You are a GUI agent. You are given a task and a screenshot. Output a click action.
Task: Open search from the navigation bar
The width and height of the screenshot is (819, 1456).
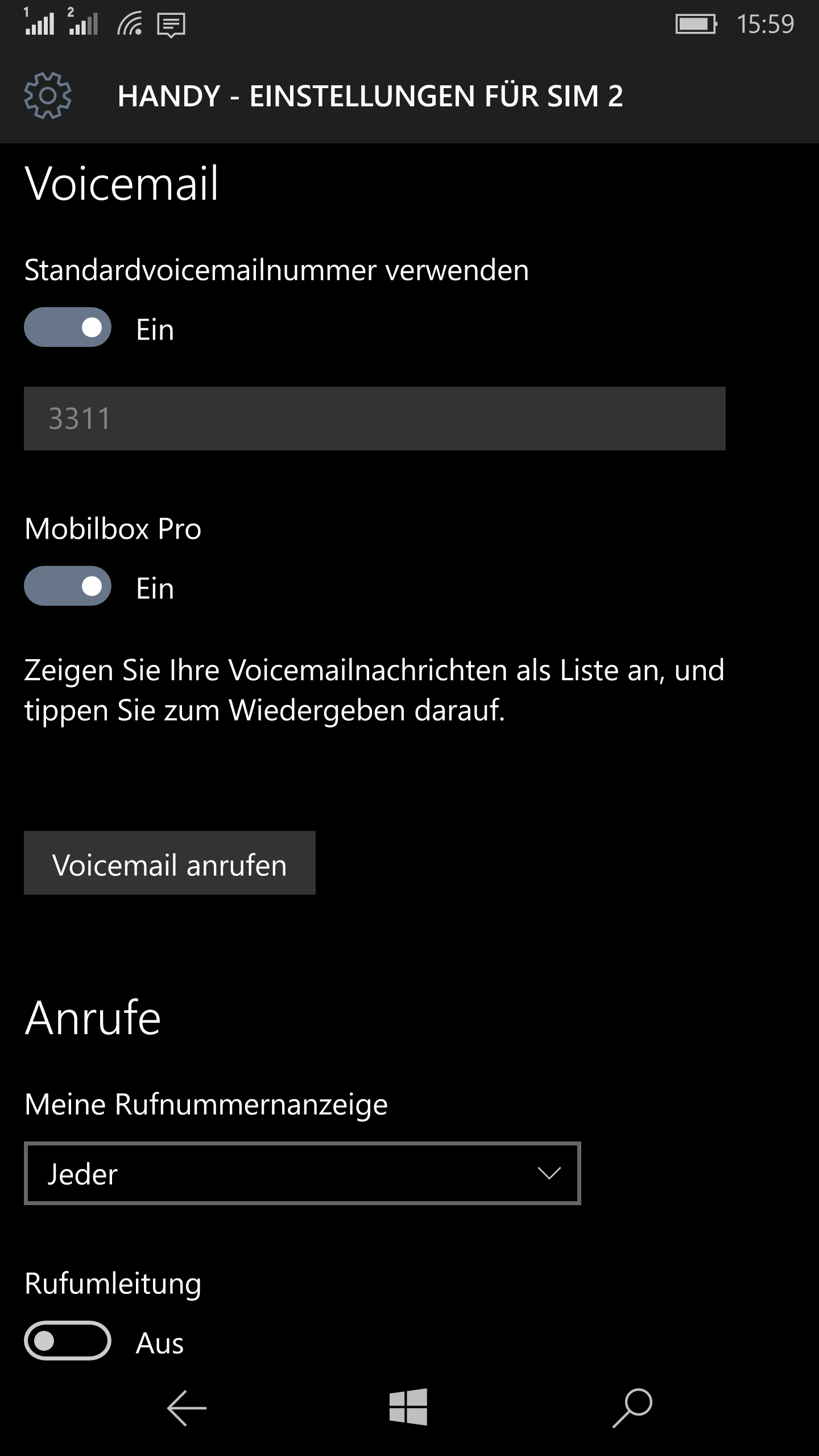tap(632, 1408)
